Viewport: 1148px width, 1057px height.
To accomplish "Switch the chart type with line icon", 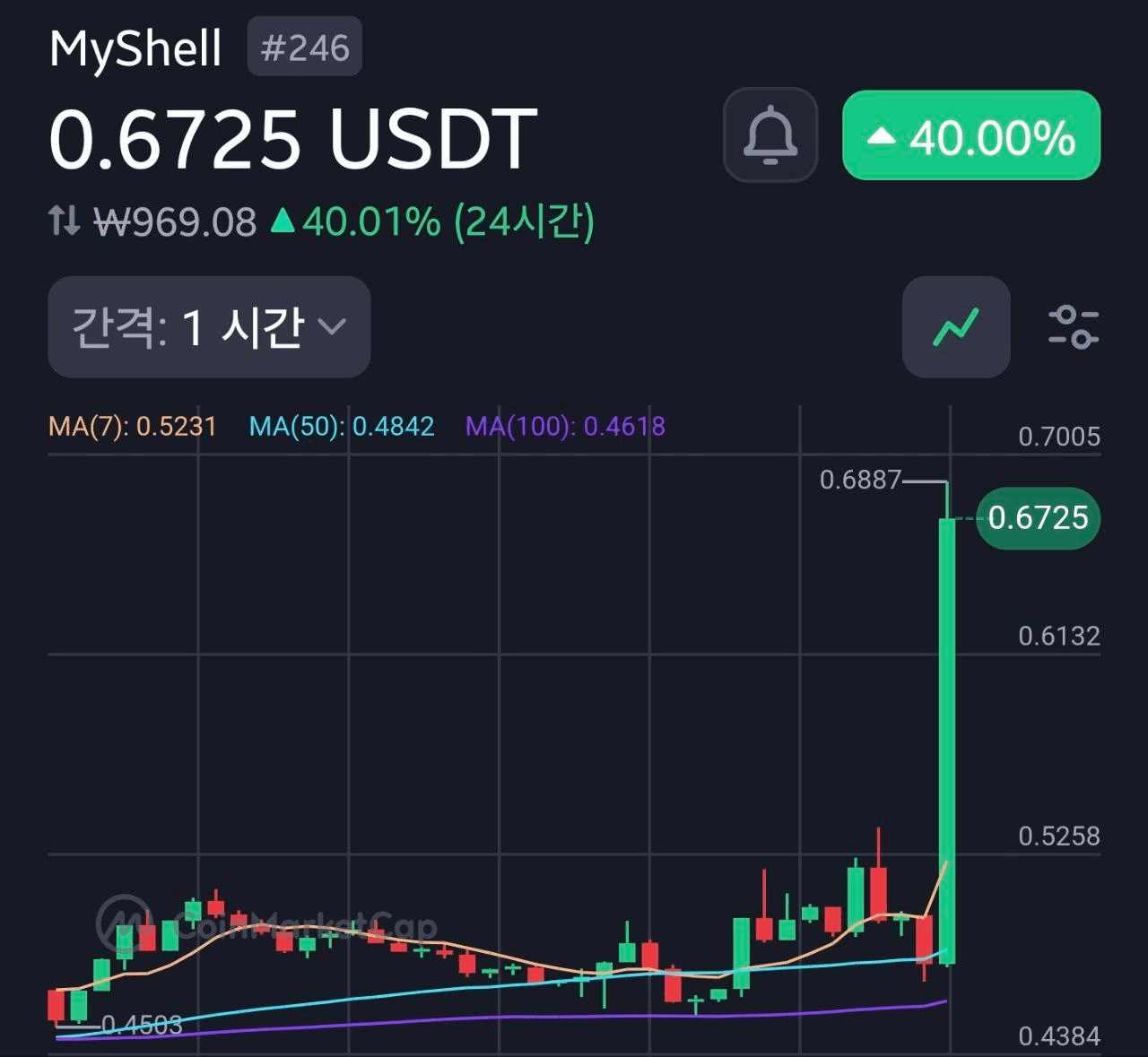I will 956,327.
